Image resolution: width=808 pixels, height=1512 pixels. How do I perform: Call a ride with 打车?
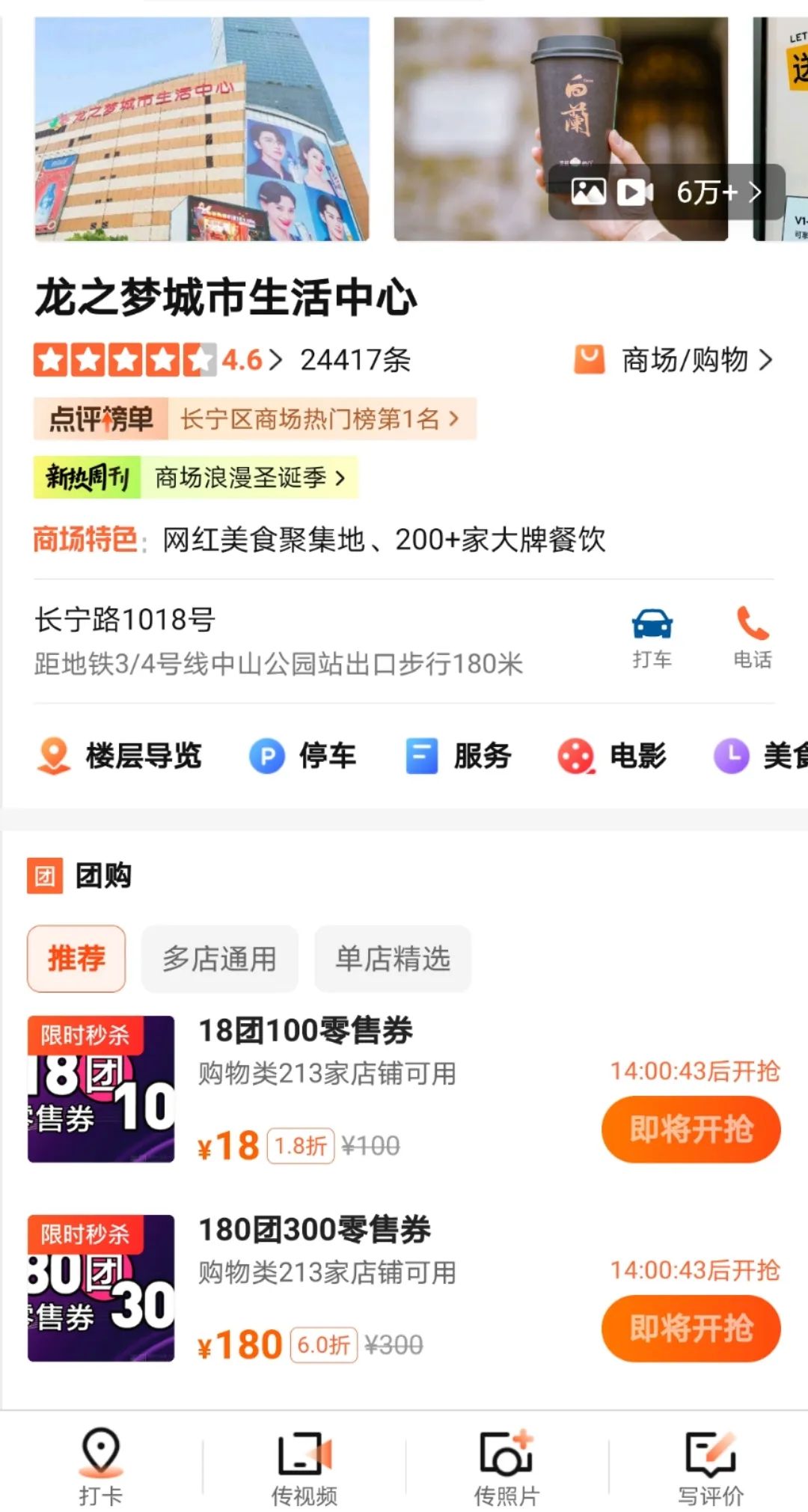tap(652, 638)
